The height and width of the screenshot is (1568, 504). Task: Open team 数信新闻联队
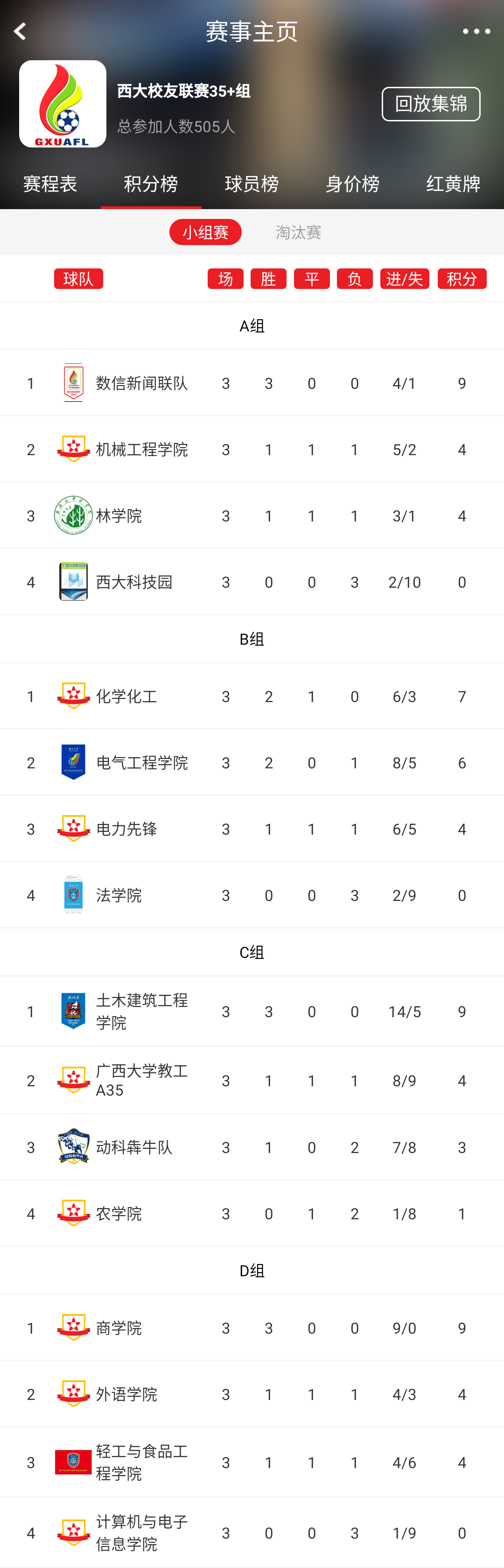tap(141, 383)
